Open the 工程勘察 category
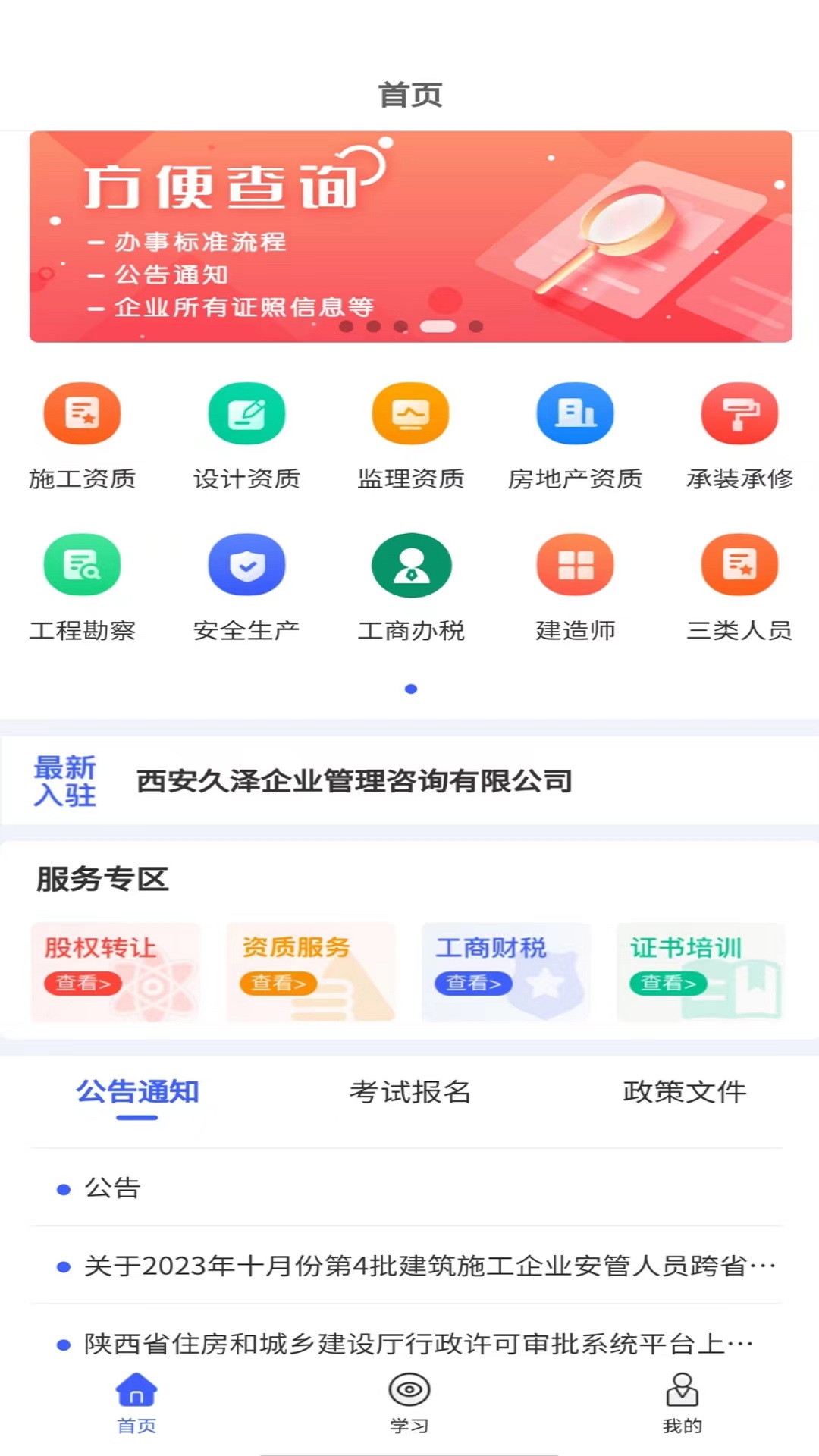This screenshot has width=819, height=1456. (82, 588)
